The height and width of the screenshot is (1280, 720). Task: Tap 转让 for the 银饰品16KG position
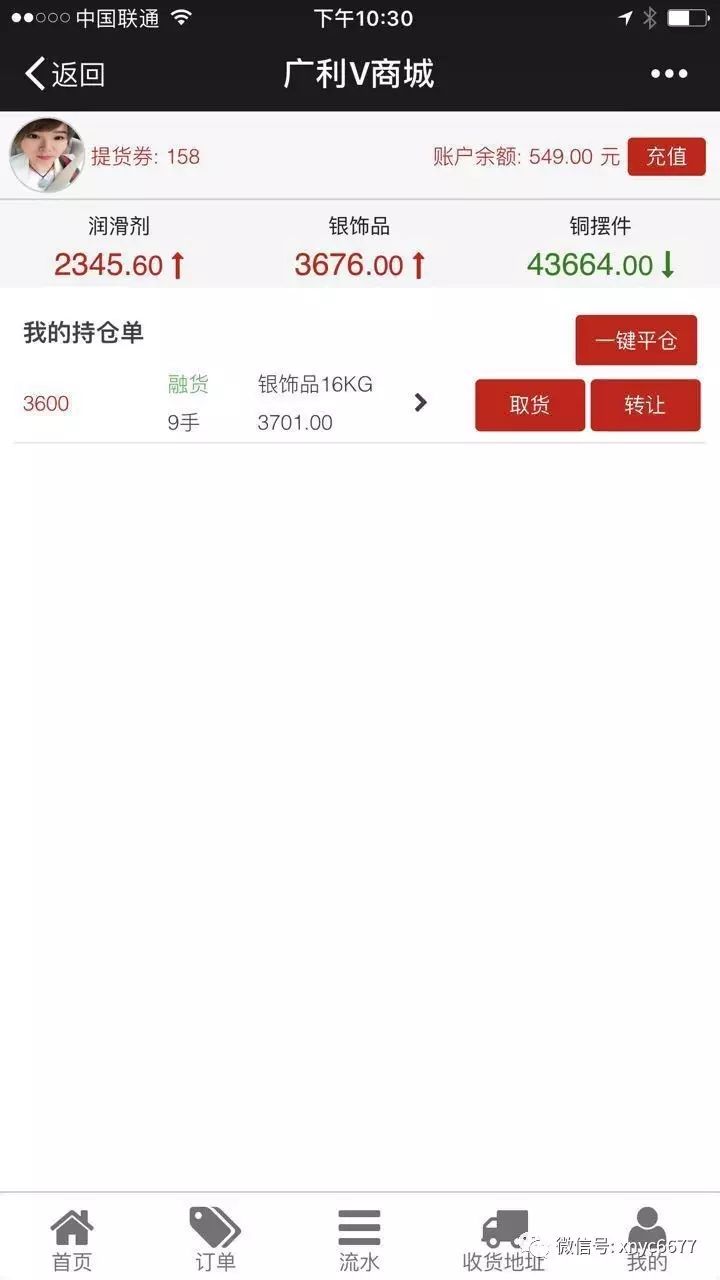(645, 405)
